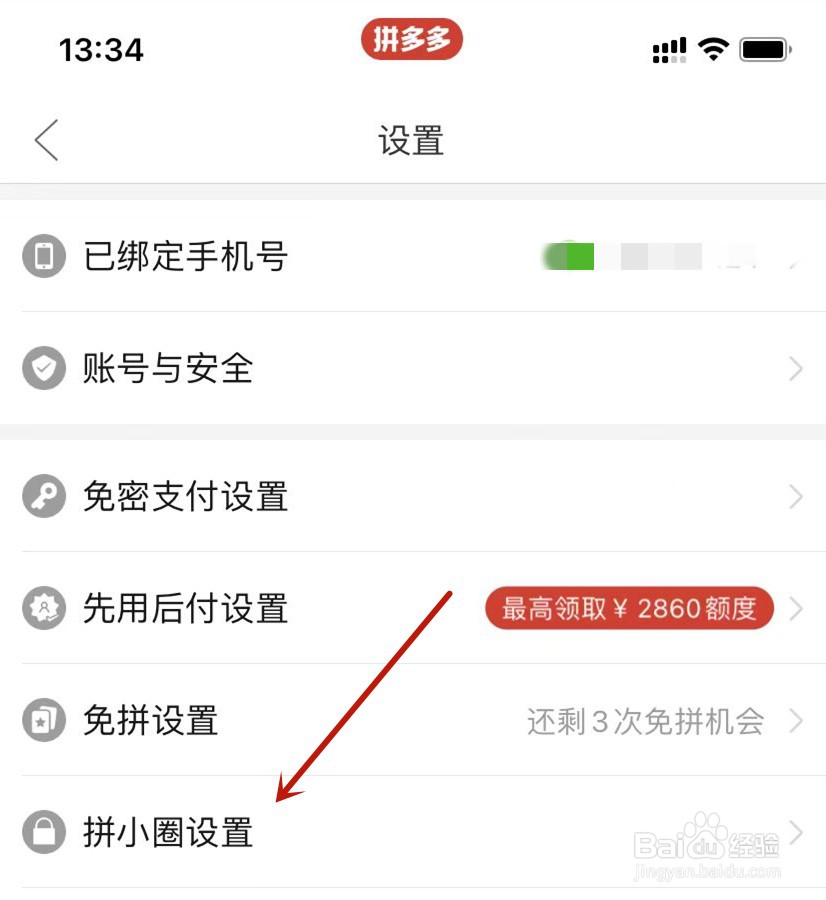This screenshot has height=900, width=826.
Task: Tap the phone icon beside 已绑定手机号
Action: click(43, 256)
